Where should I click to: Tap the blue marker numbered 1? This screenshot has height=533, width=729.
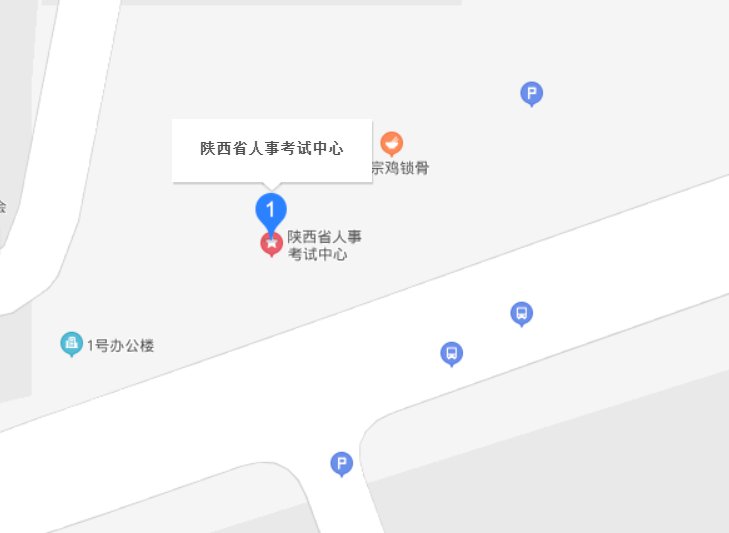[x=271, y=210]
